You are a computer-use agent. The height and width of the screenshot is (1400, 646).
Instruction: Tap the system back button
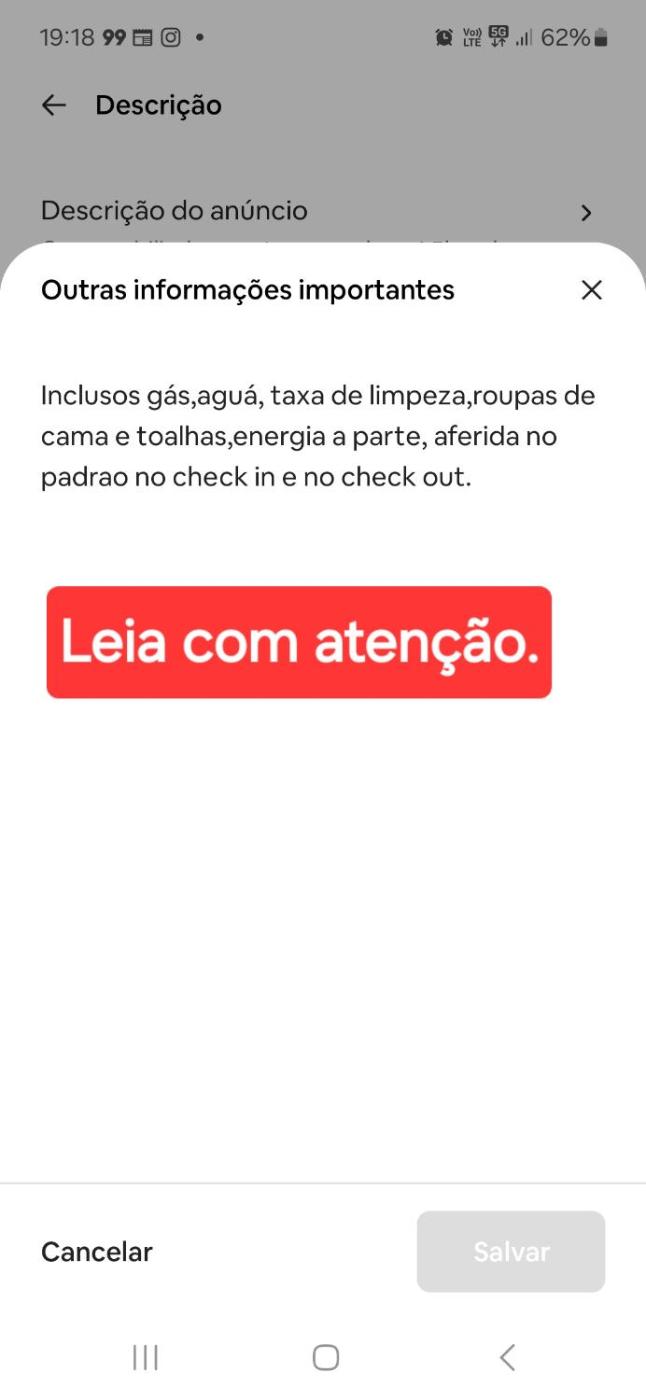pyautogui.click(x=507, y=1357)
